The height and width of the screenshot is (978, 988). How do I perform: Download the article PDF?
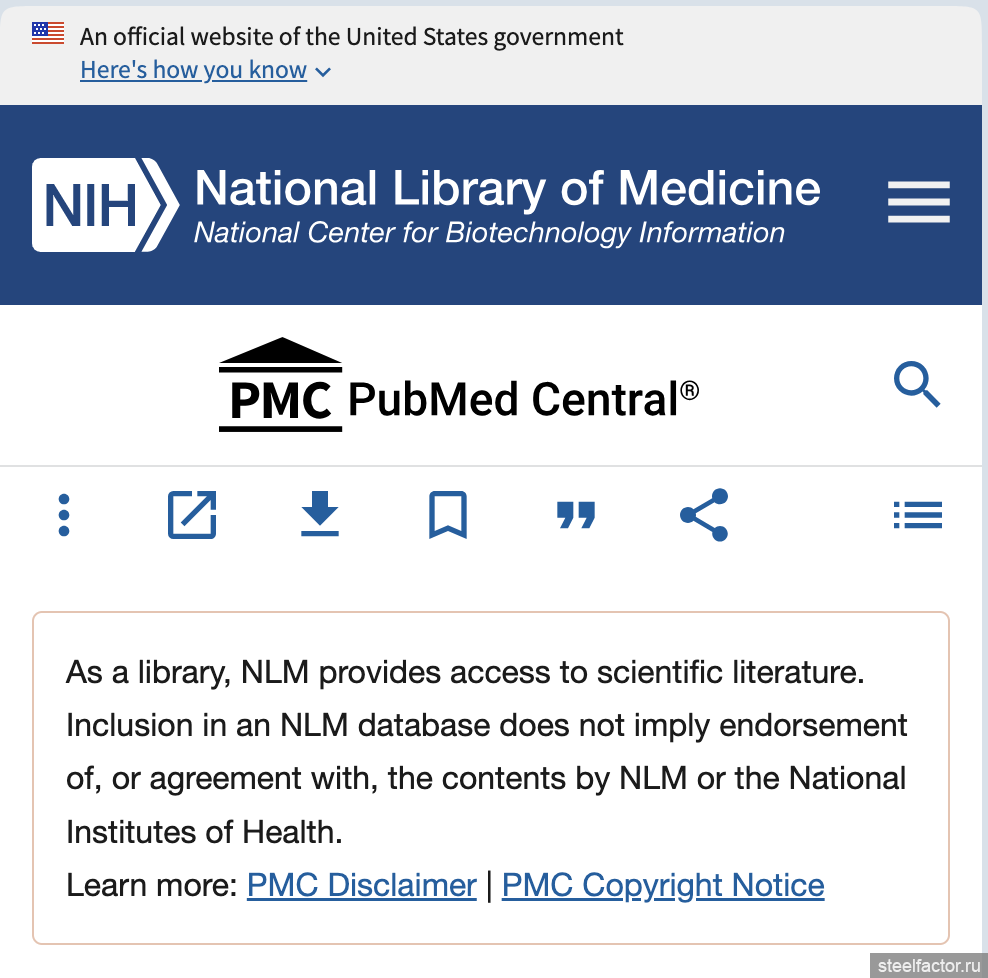pos(320,515)
